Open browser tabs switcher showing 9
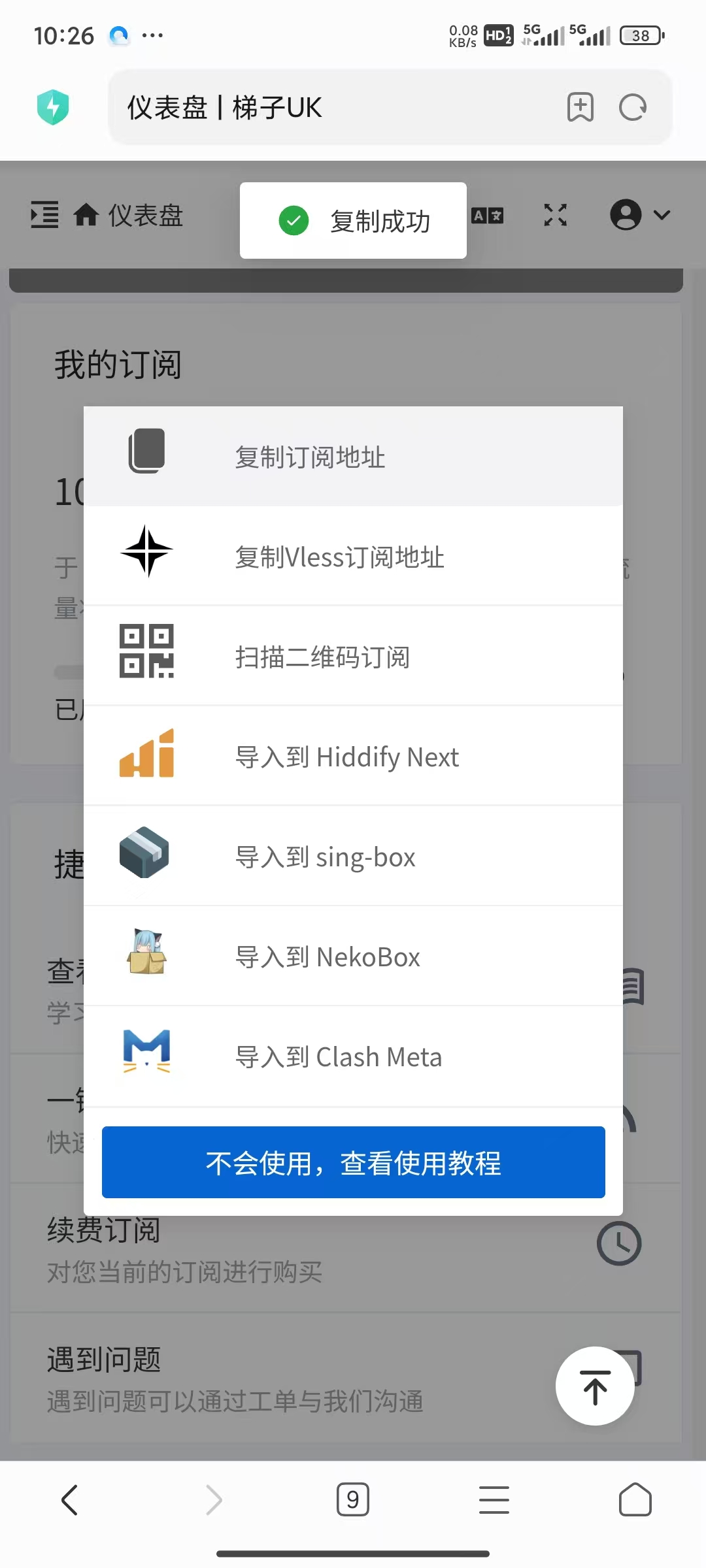 click(352, 1499)
